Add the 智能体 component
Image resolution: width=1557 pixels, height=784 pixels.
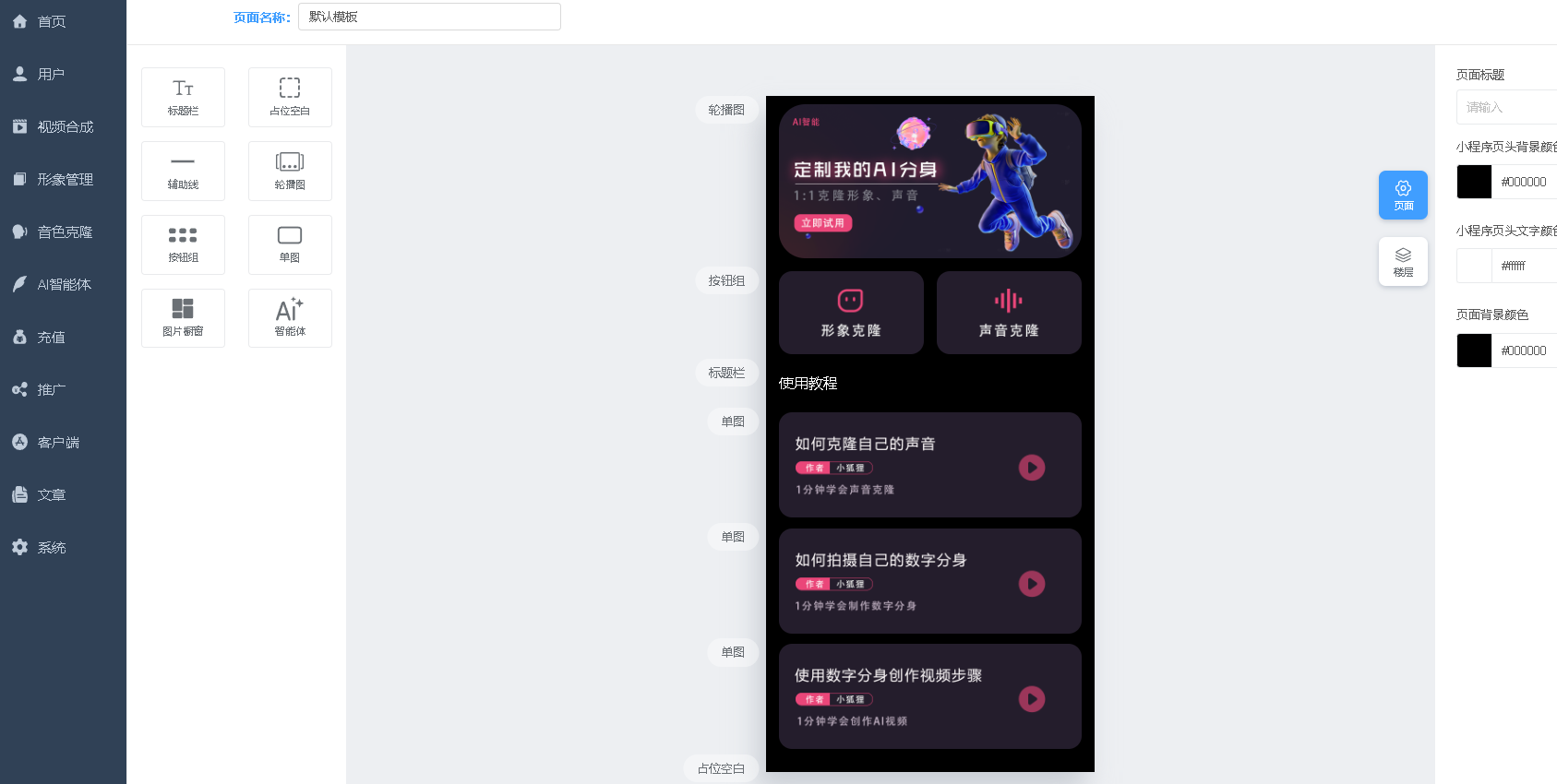click(290, 317)
